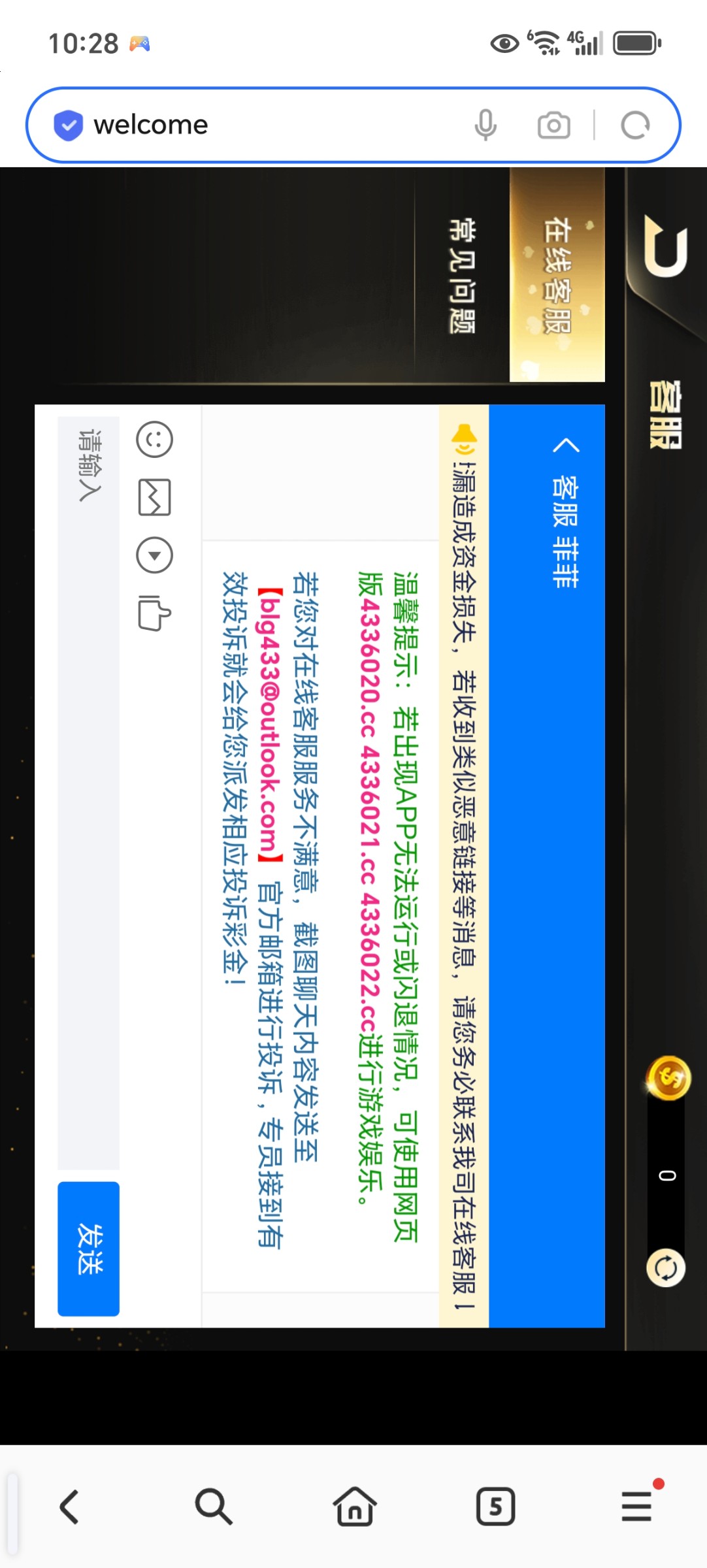The height and width of the screenshot is (1568, 707).
Task: View the 5 open tabs
Action: click(495, 1507)
